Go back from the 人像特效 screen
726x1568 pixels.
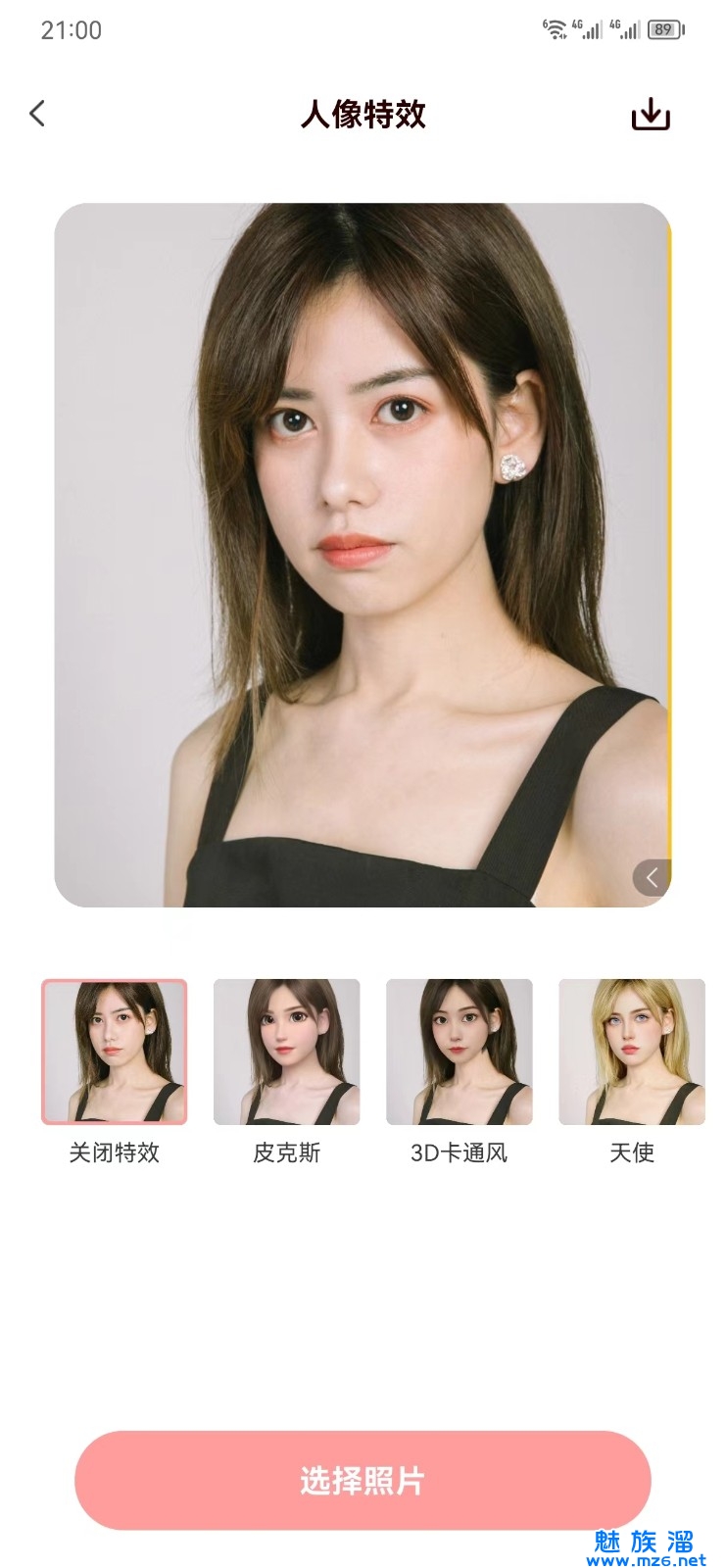[37, 114]
